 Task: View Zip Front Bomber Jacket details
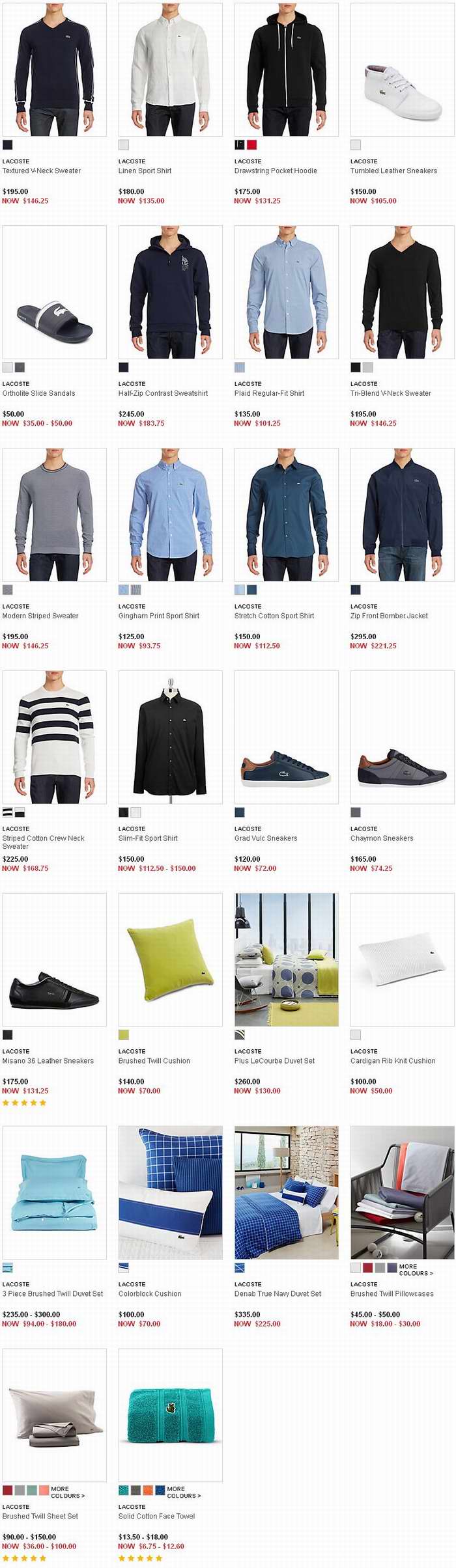click(389, 616)
